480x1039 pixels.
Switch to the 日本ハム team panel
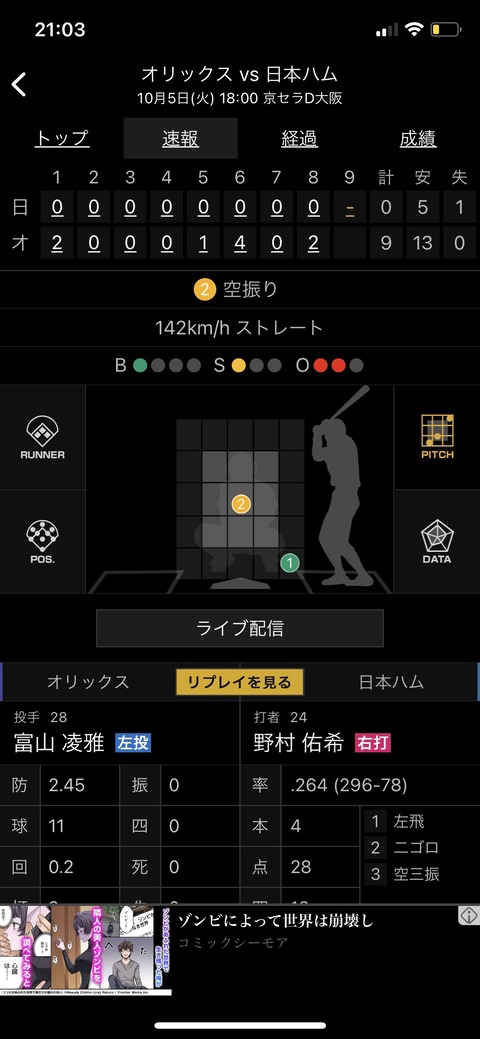tap(391, 682)
